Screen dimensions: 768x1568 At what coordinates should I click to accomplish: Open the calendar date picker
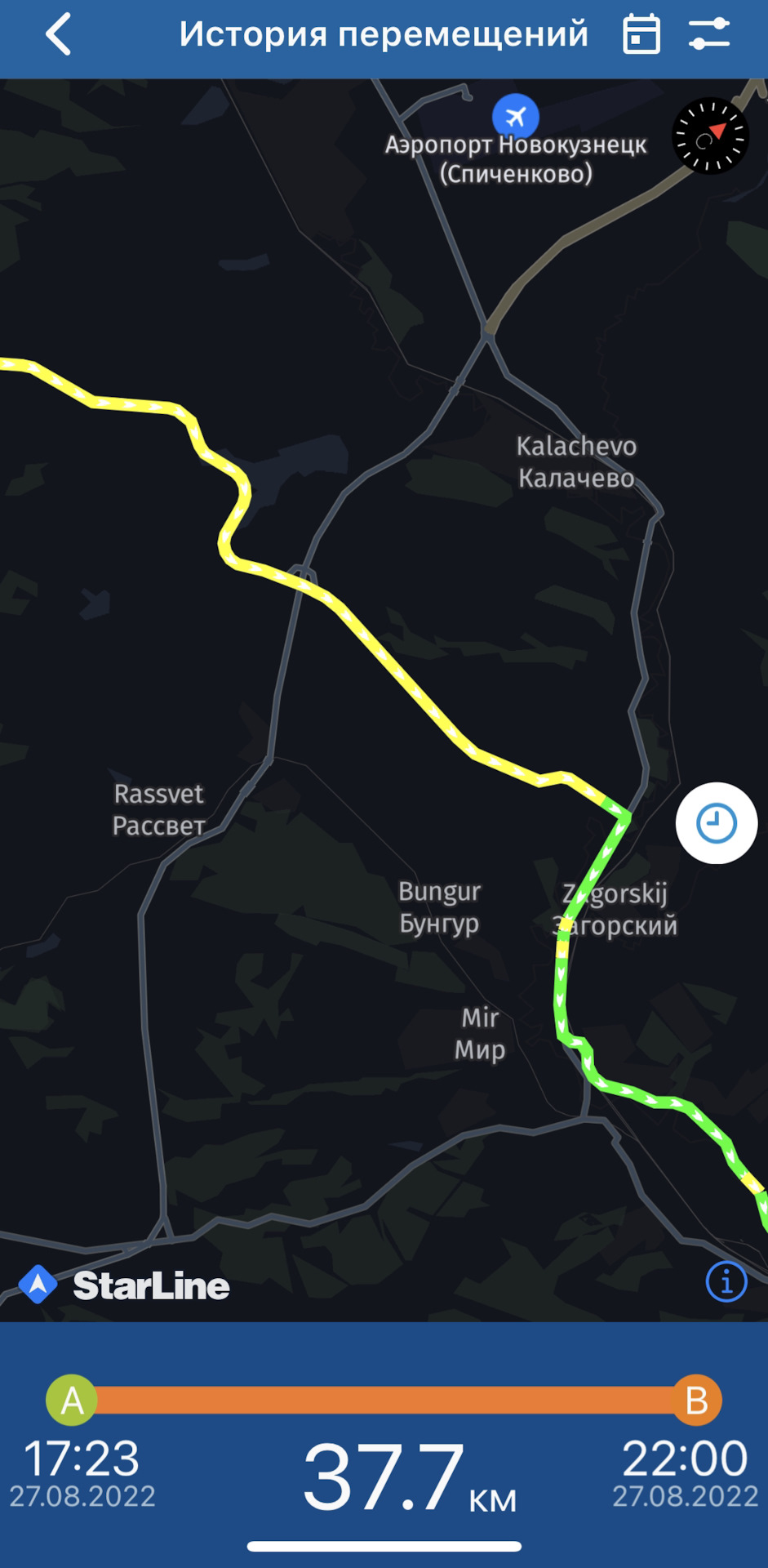[x=641, y=35]
